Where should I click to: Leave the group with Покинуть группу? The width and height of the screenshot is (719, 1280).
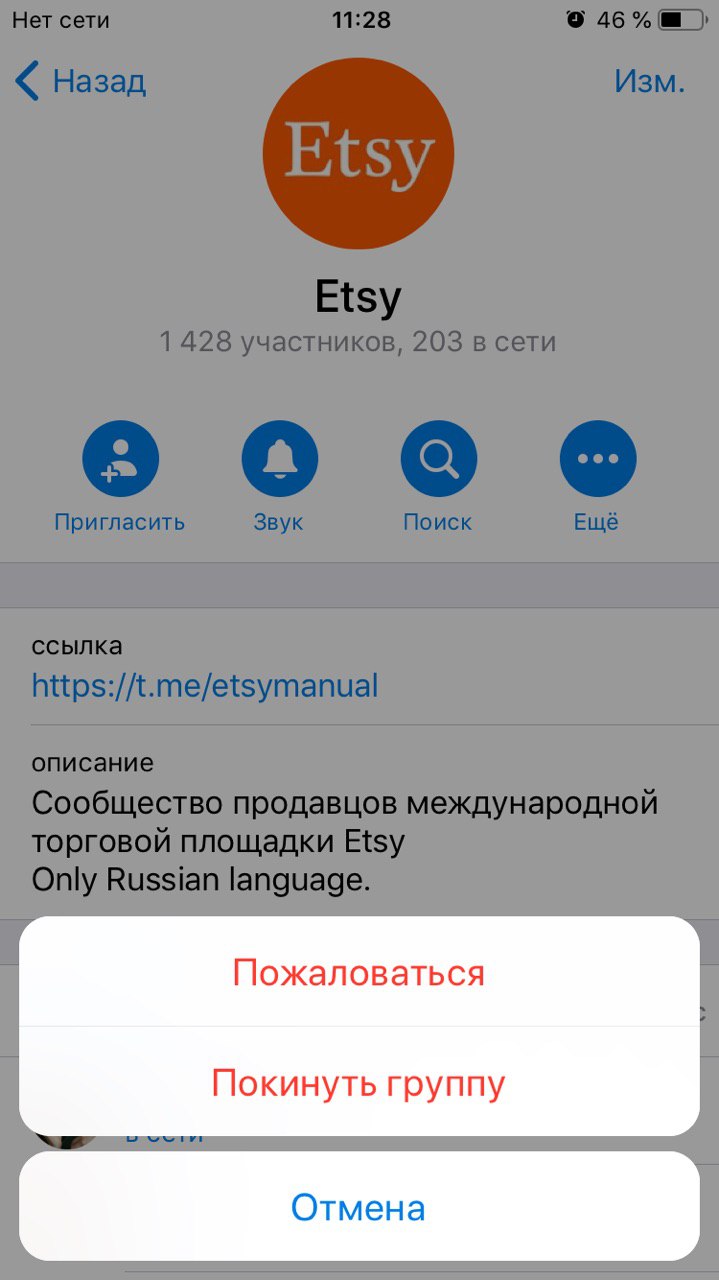pos(358,1083)
